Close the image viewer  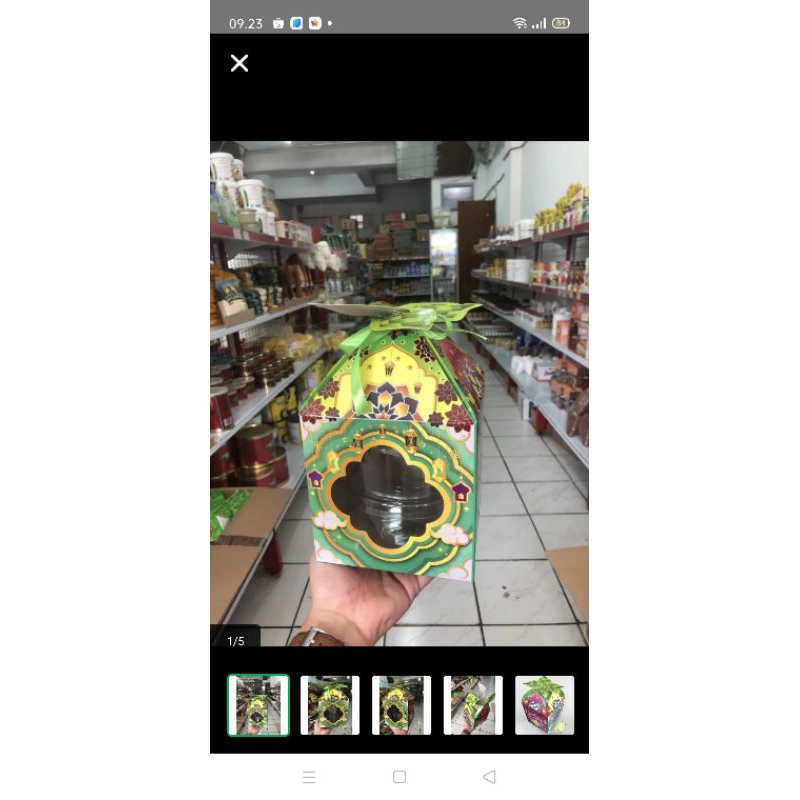239,63
